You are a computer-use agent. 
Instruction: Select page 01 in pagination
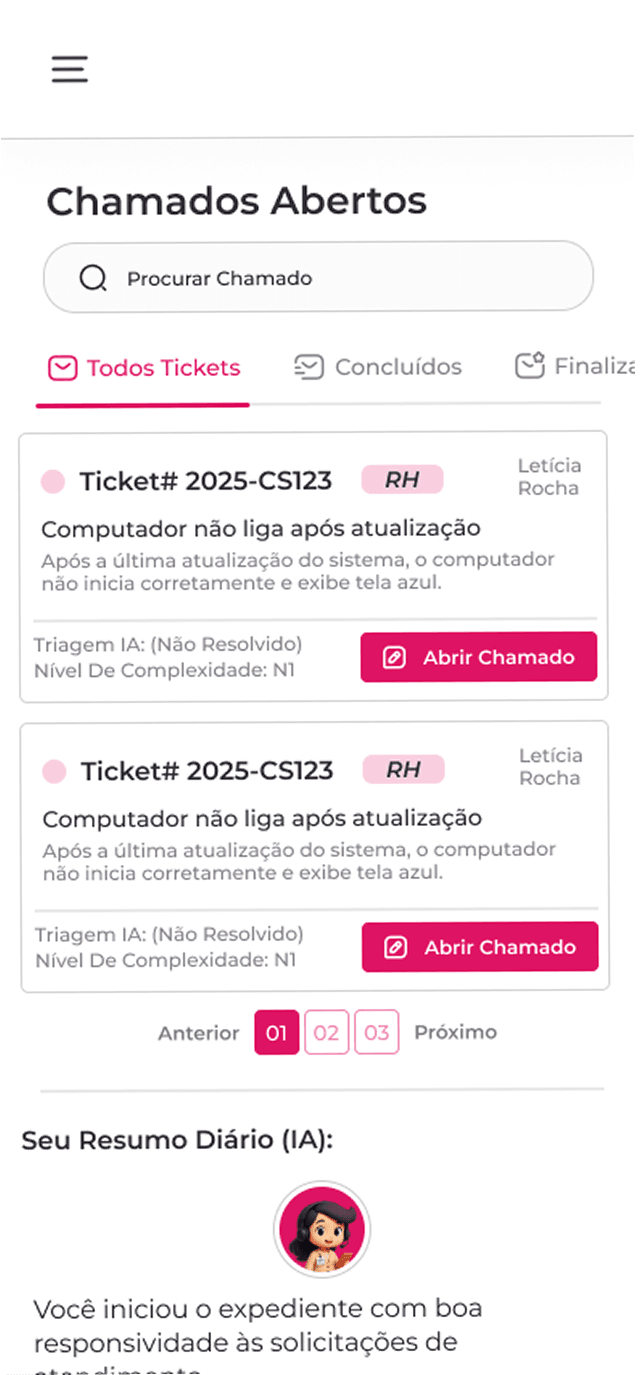[277, 1033]
